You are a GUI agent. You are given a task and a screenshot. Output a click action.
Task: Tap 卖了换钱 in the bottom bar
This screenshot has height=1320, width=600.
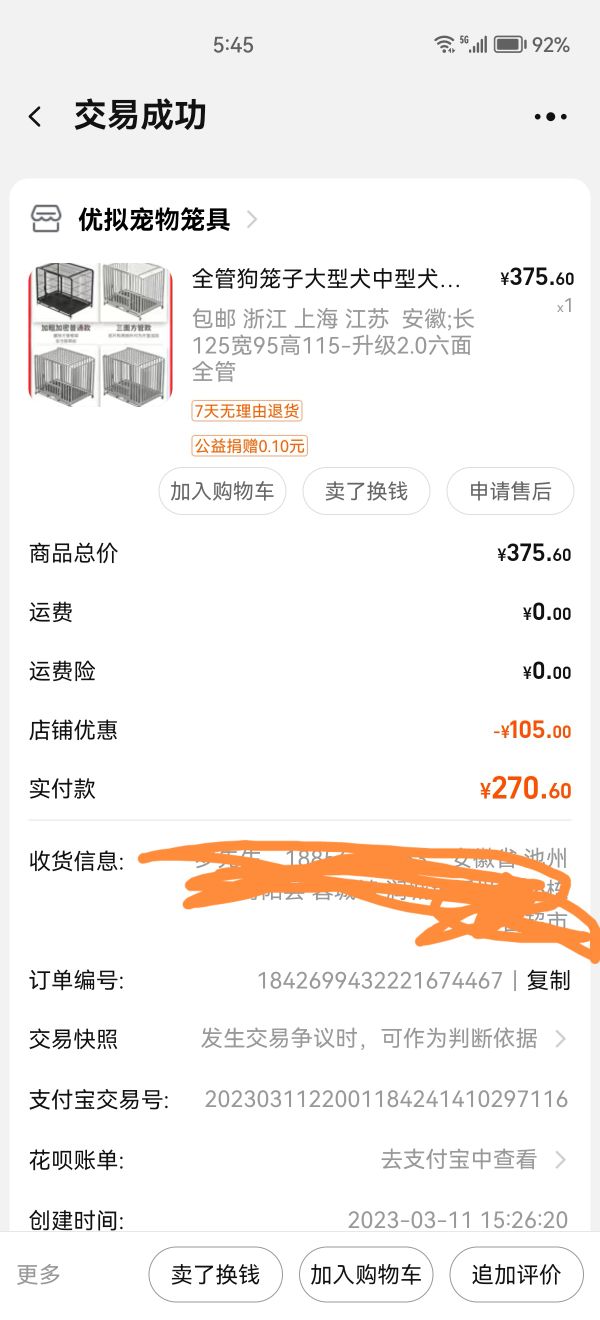(215, 1274)
